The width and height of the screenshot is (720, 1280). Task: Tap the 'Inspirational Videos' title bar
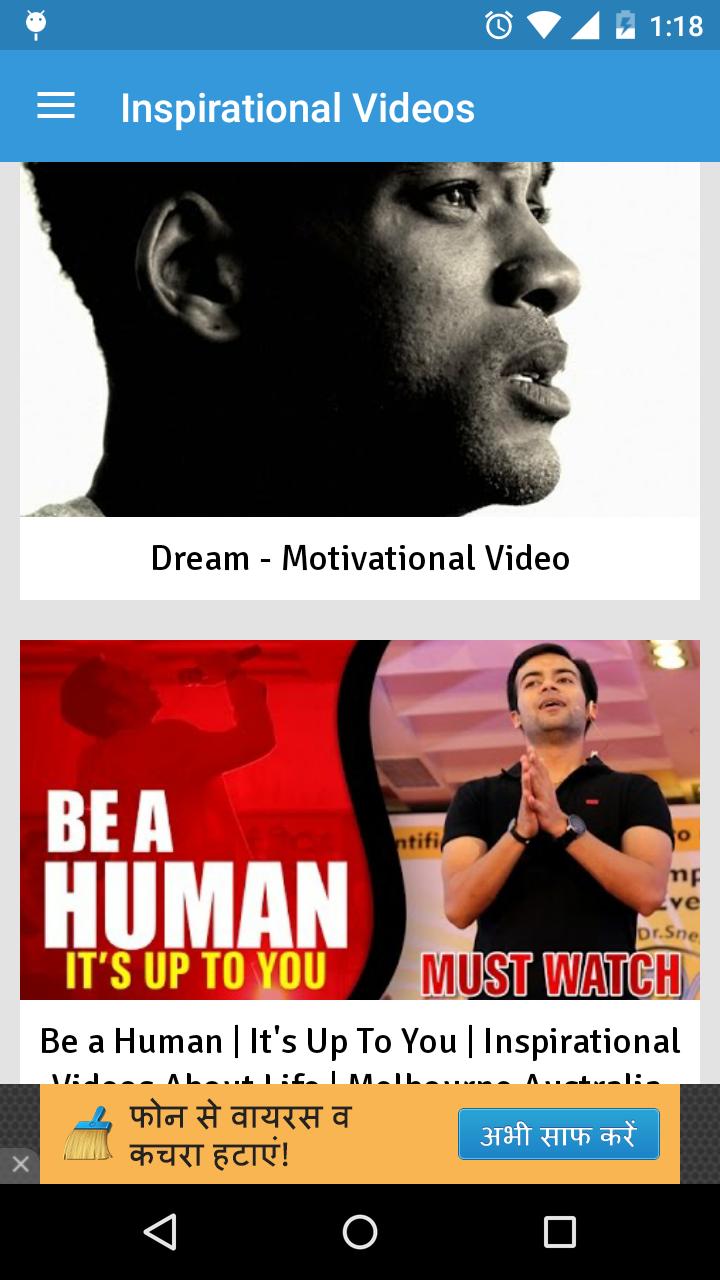tap(296, 106)
